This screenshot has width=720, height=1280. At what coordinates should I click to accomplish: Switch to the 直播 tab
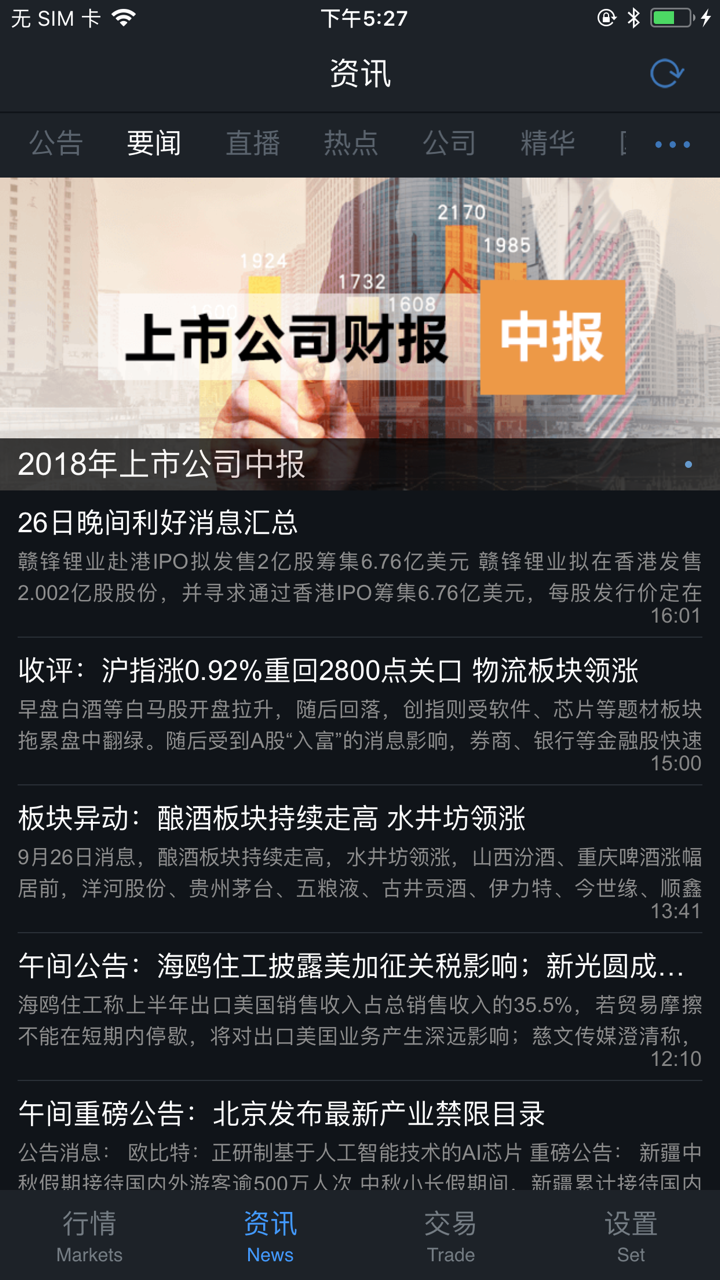click(x=252, y=144)
